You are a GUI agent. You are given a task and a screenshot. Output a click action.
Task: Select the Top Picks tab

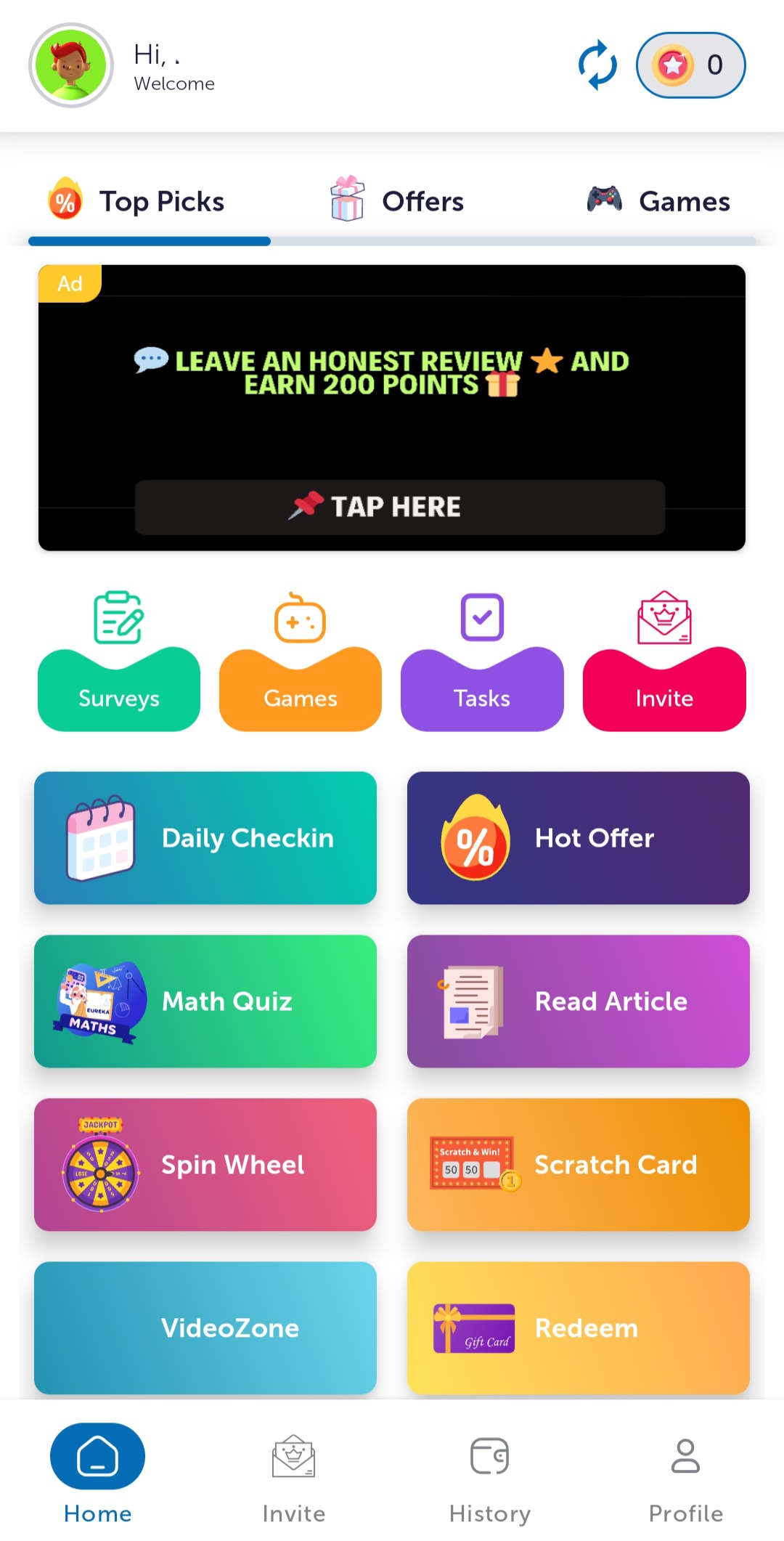pos(137,201)
